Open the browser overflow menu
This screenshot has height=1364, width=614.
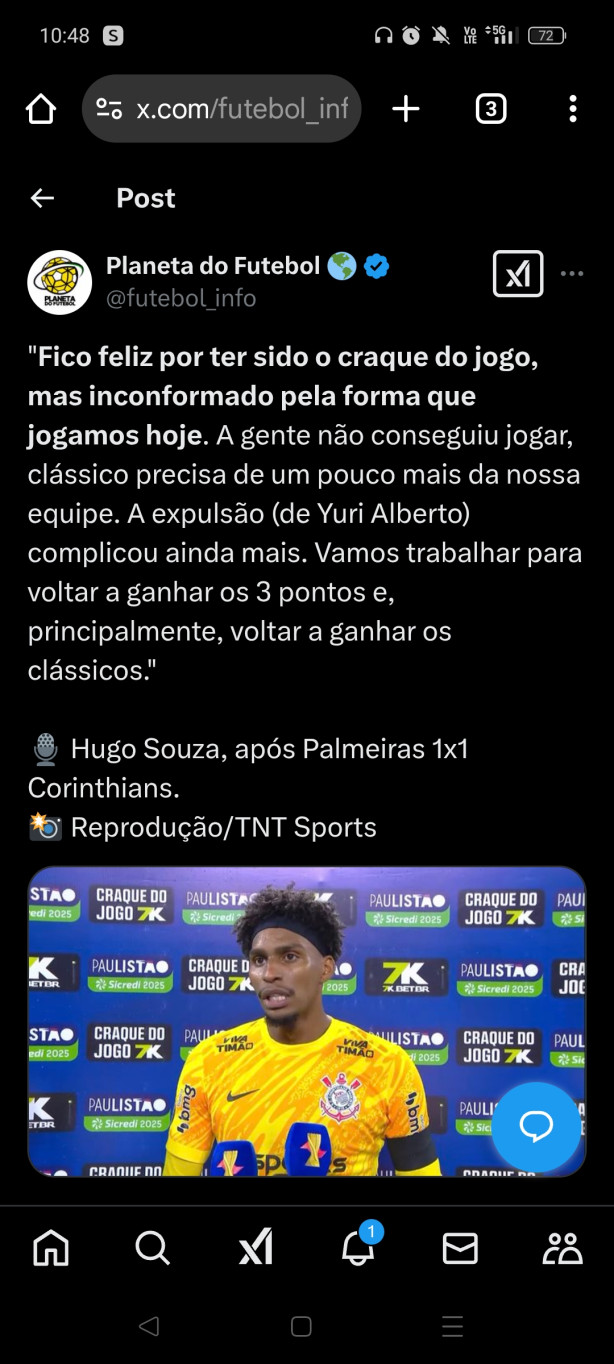click(x=572, y=109)
